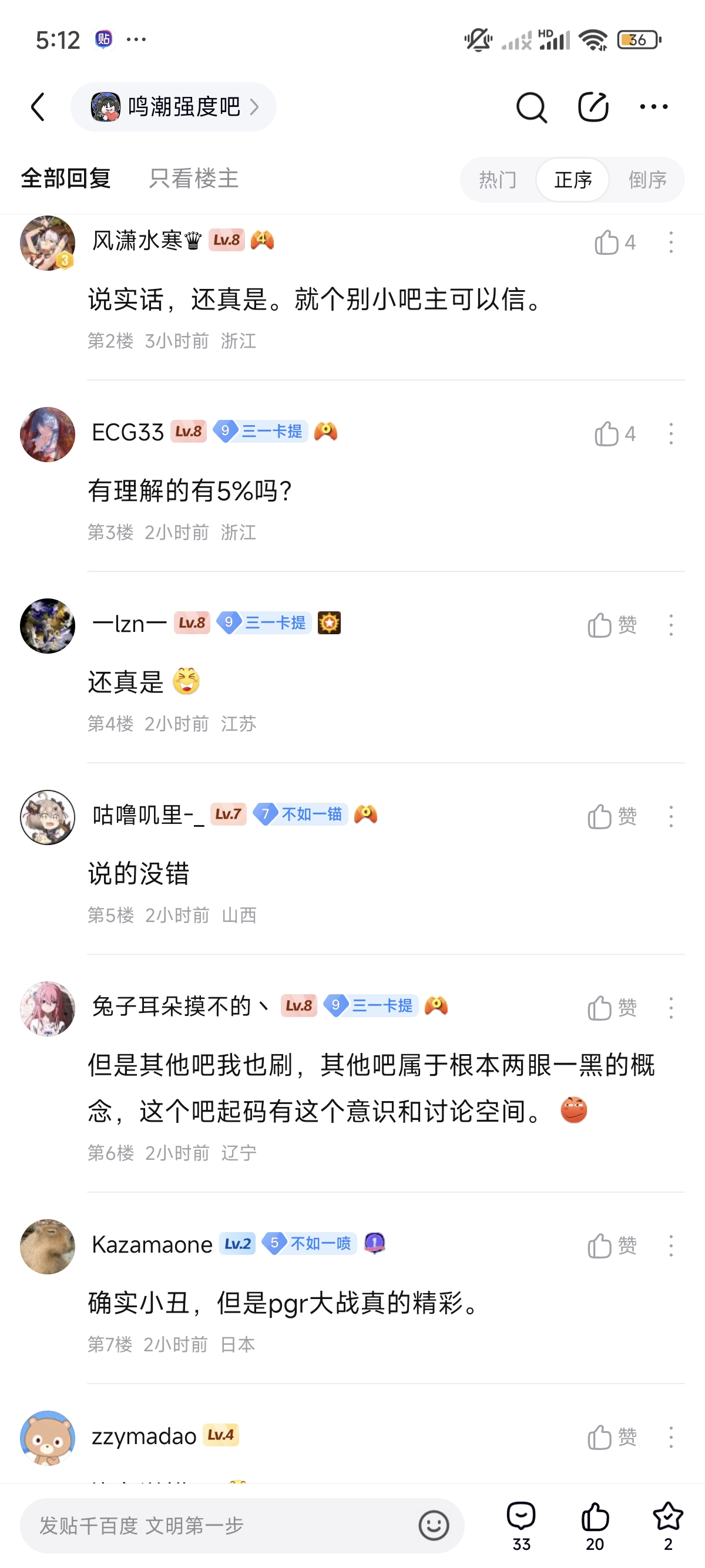Open the 鸣潮强度吧 forum page

(173, 107)
